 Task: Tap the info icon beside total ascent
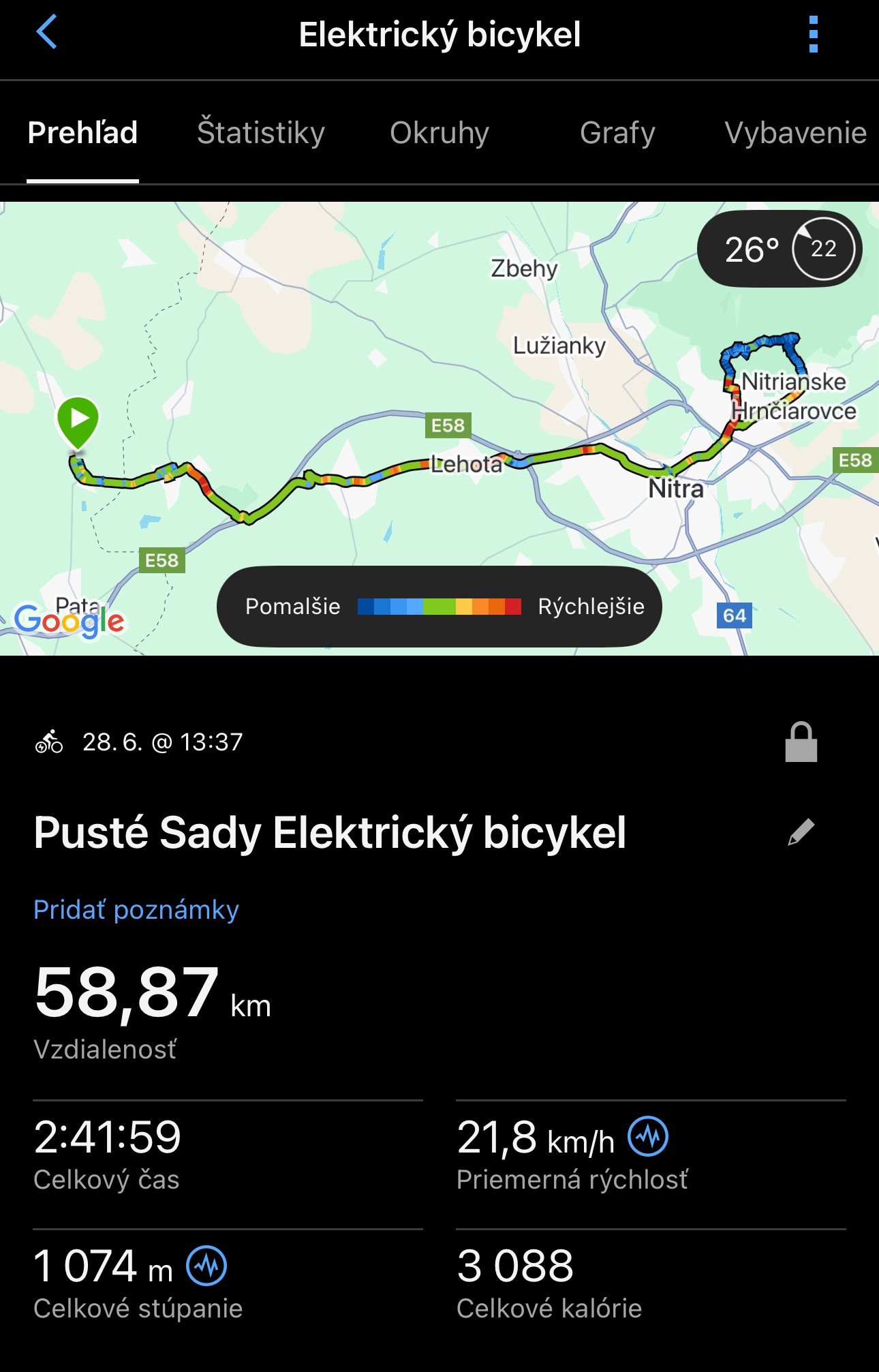coord(206,1266)
